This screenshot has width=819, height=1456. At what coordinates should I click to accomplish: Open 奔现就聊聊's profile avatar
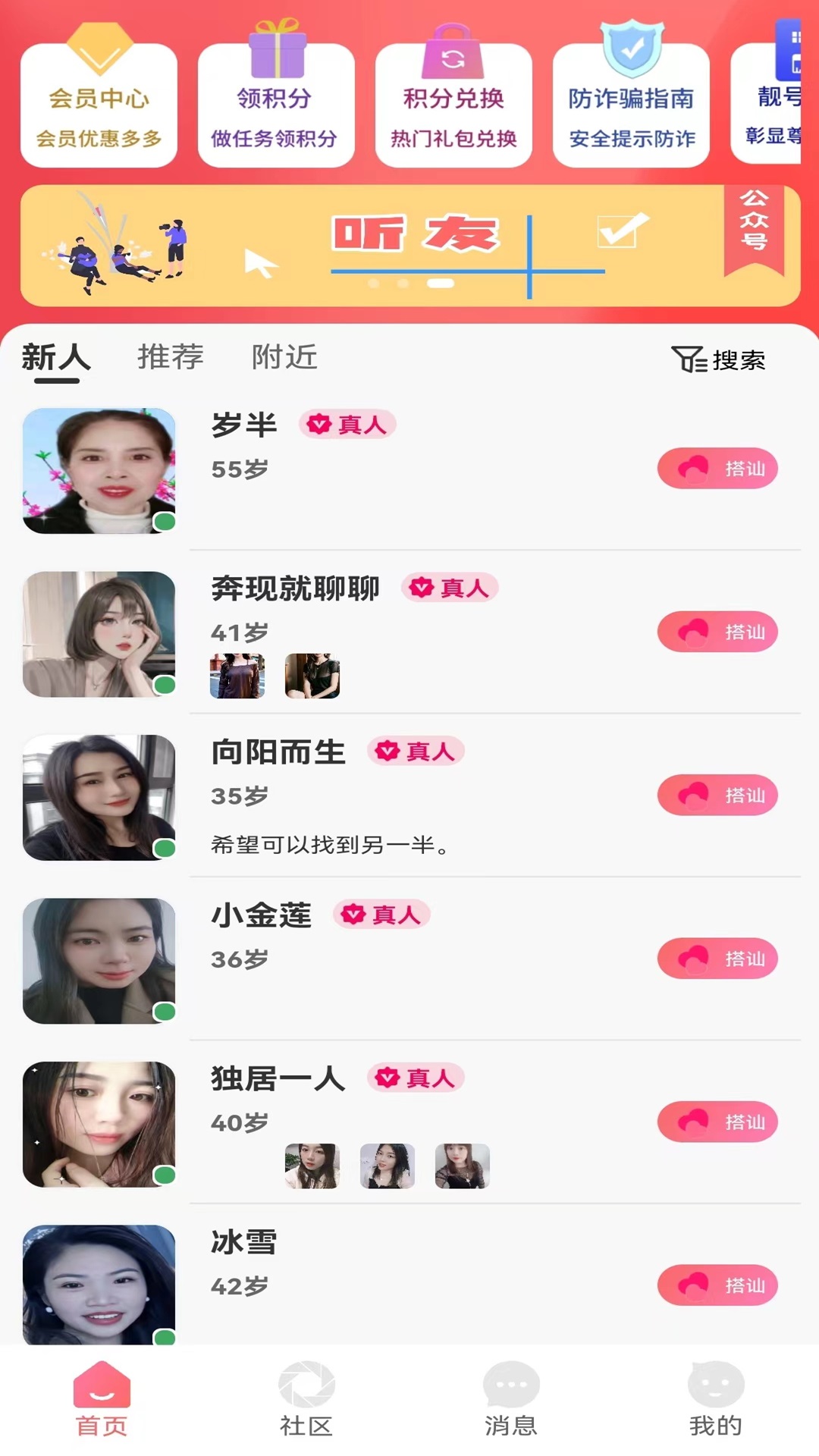[x=99, y=634]
